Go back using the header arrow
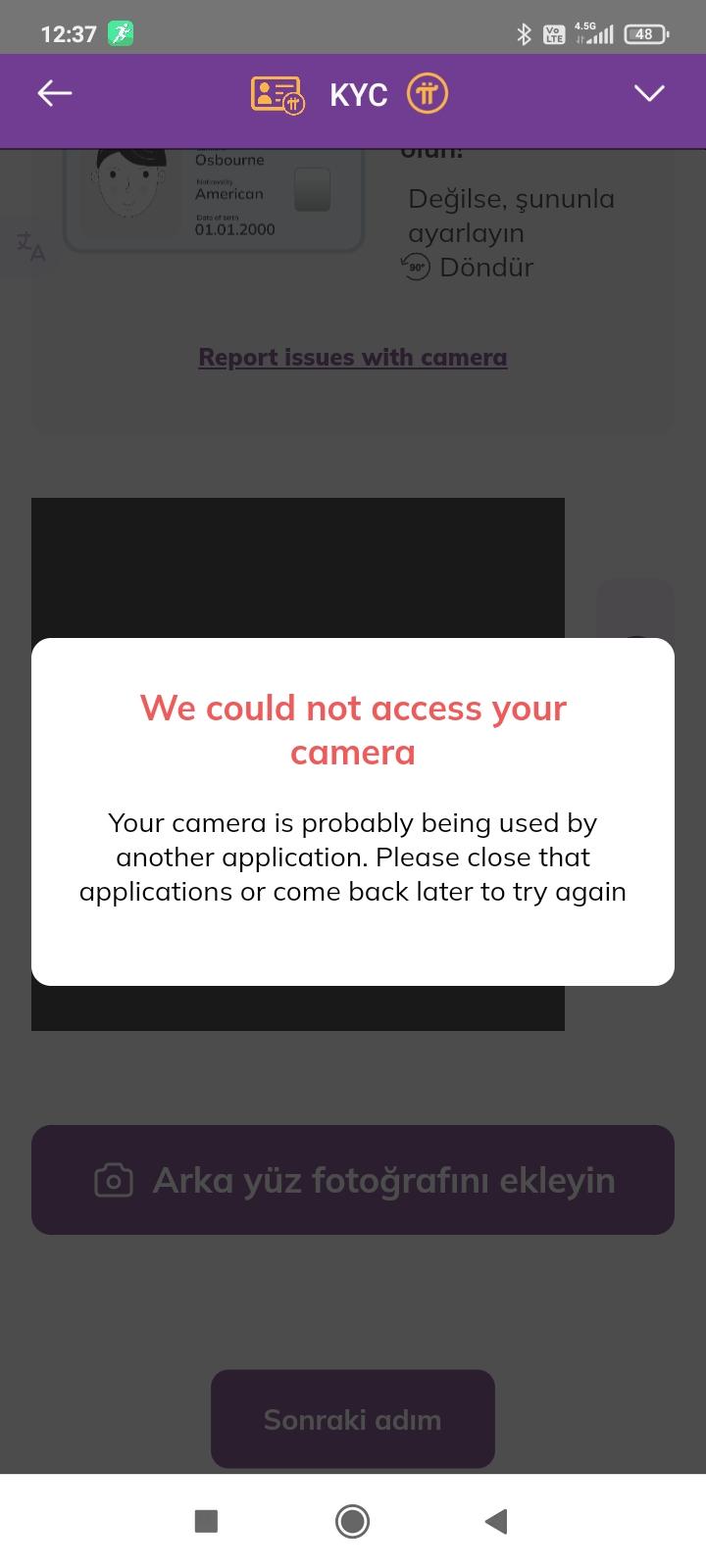The image size is (706, 1568). coord(55,93)
